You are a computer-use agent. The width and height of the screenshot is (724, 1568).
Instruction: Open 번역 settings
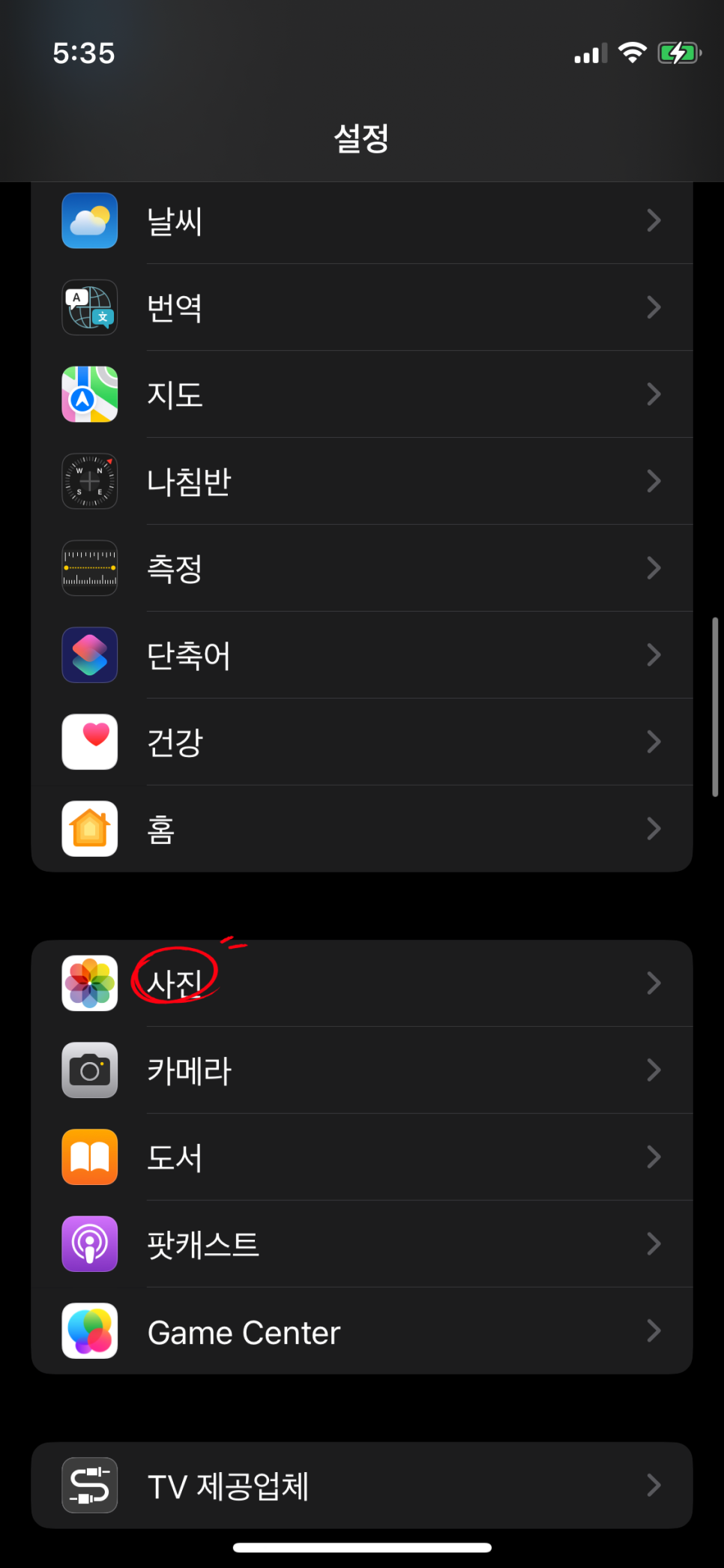[x=361, y=308]
